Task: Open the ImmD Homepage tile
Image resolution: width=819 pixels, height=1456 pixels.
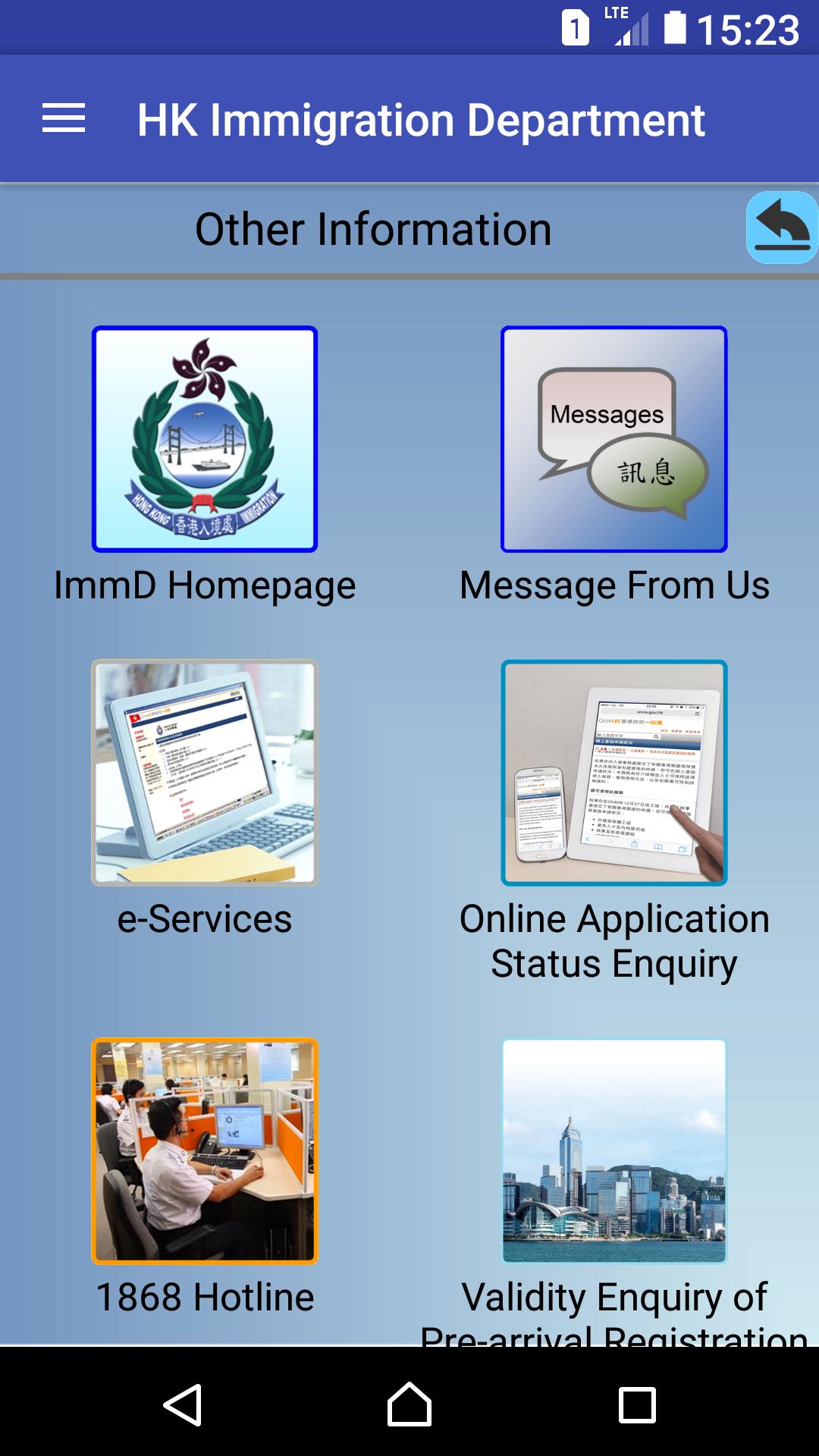Action: pyautogui.click(x=205, y=439)
